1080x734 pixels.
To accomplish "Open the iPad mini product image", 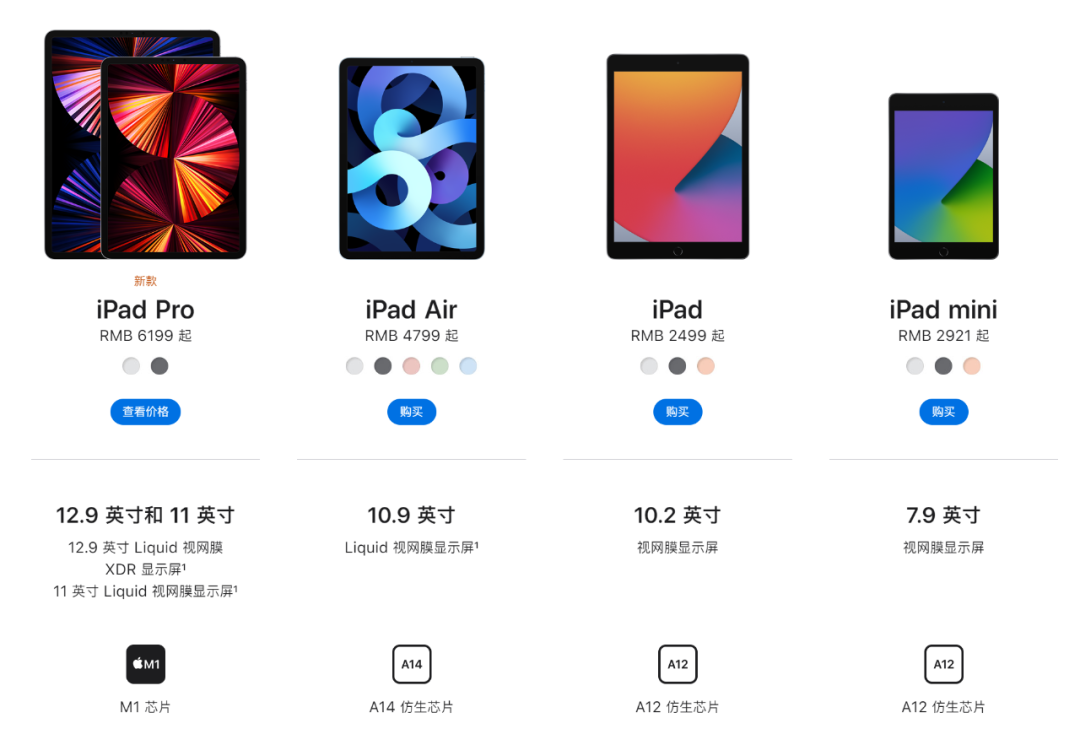I will click(x=943, y=176).
